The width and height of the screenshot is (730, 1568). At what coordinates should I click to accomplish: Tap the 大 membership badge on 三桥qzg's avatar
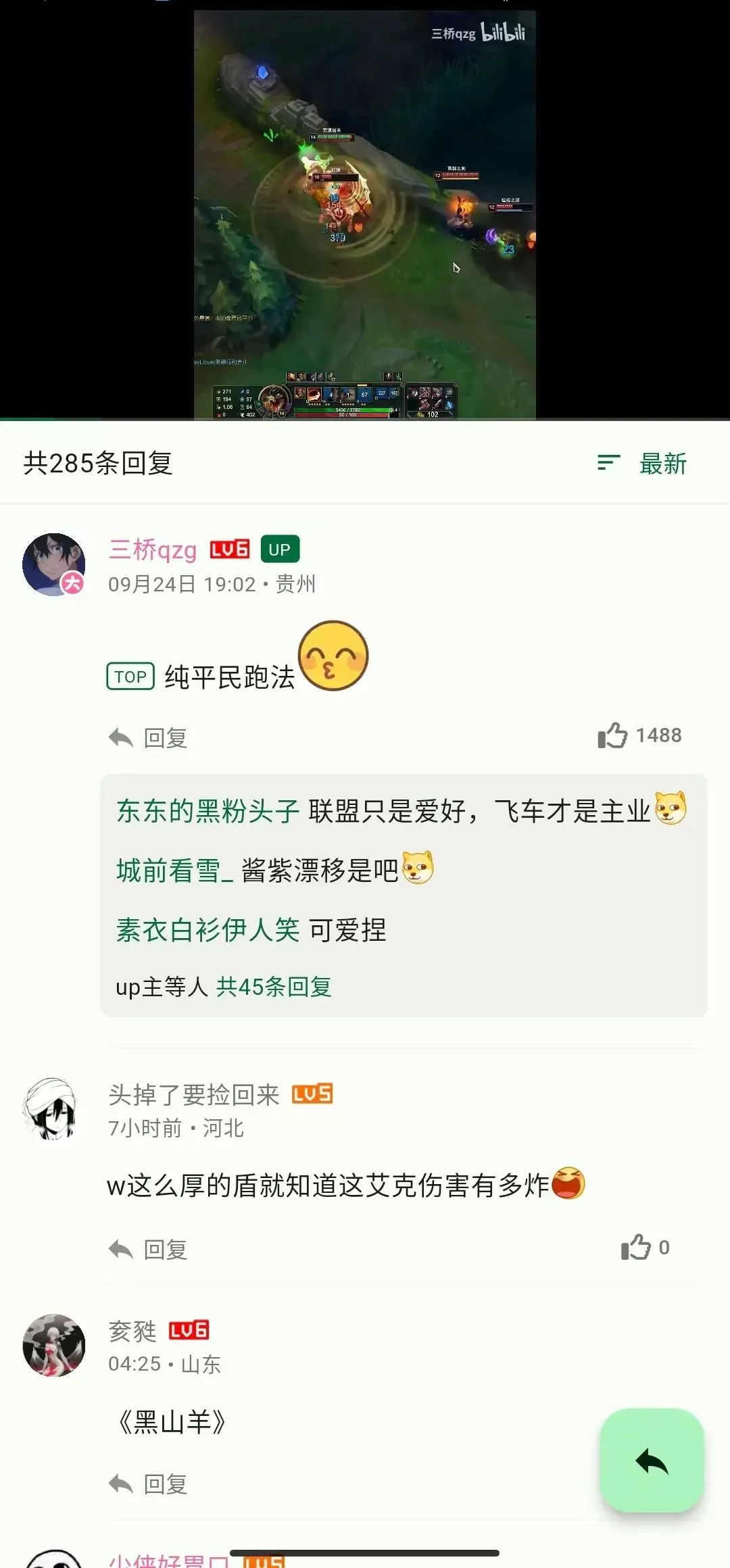click(72, 584)
